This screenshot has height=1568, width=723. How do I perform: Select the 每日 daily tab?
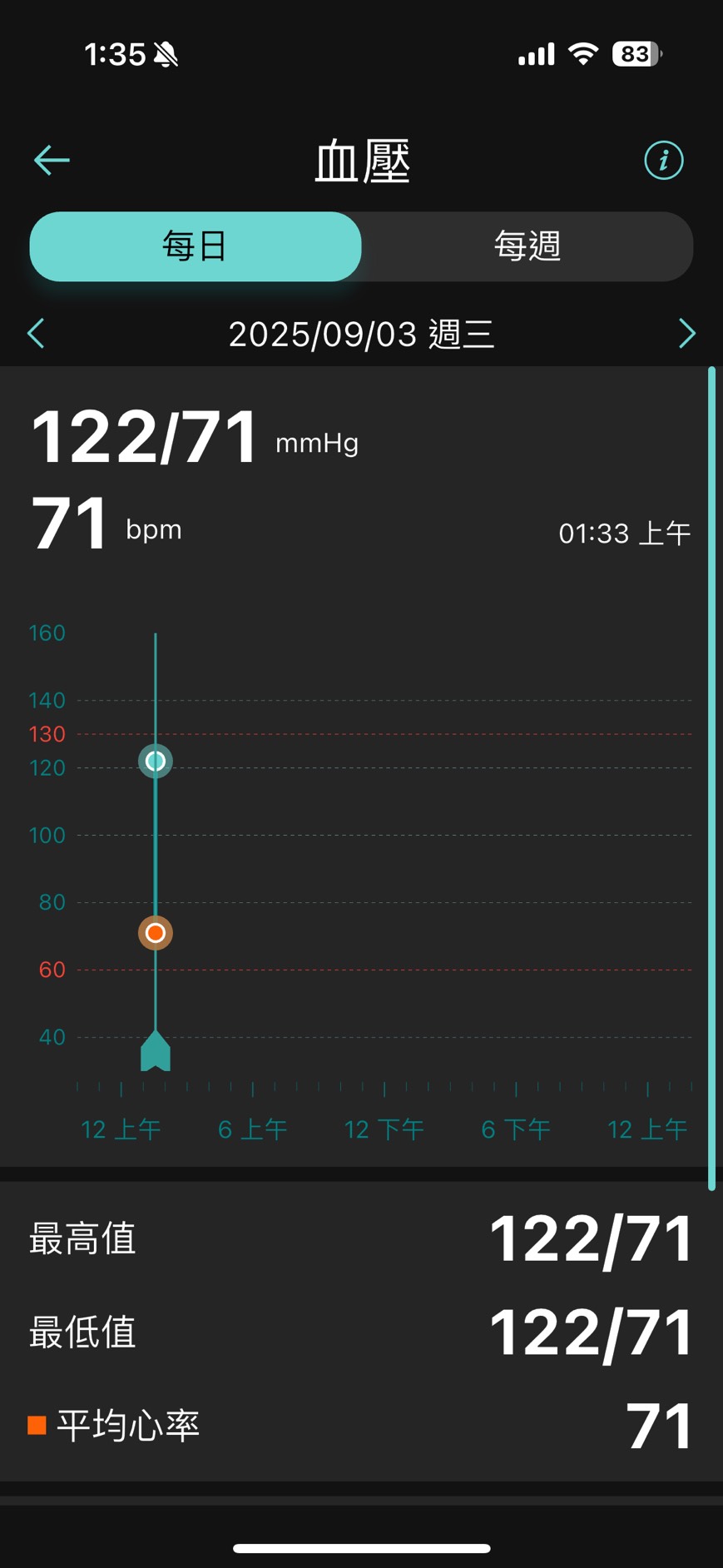tap(196, 246)
